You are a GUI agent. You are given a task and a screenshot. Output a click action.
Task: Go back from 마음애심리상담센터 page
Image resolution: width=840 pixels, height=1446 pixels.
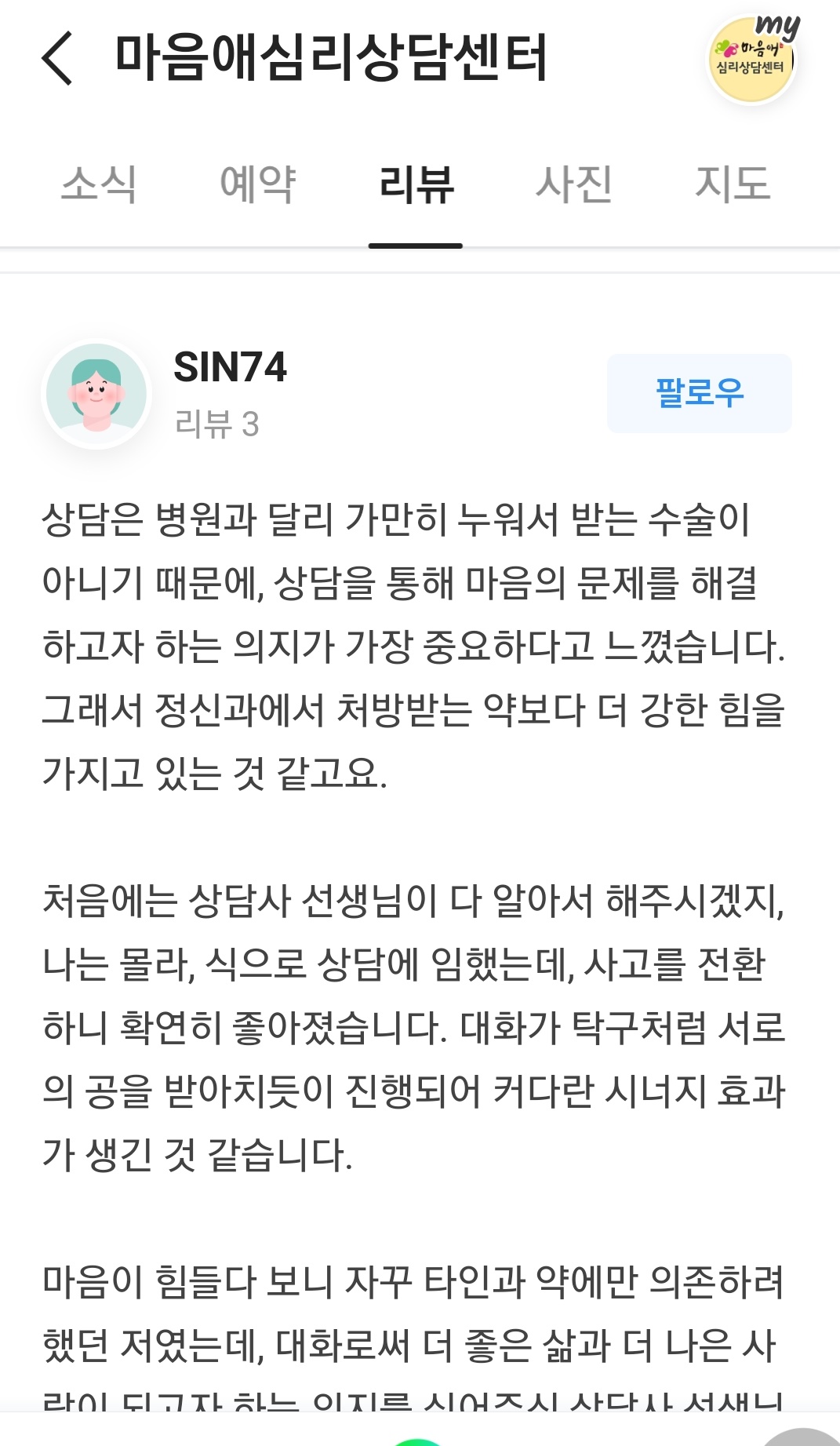coord(57,58)
